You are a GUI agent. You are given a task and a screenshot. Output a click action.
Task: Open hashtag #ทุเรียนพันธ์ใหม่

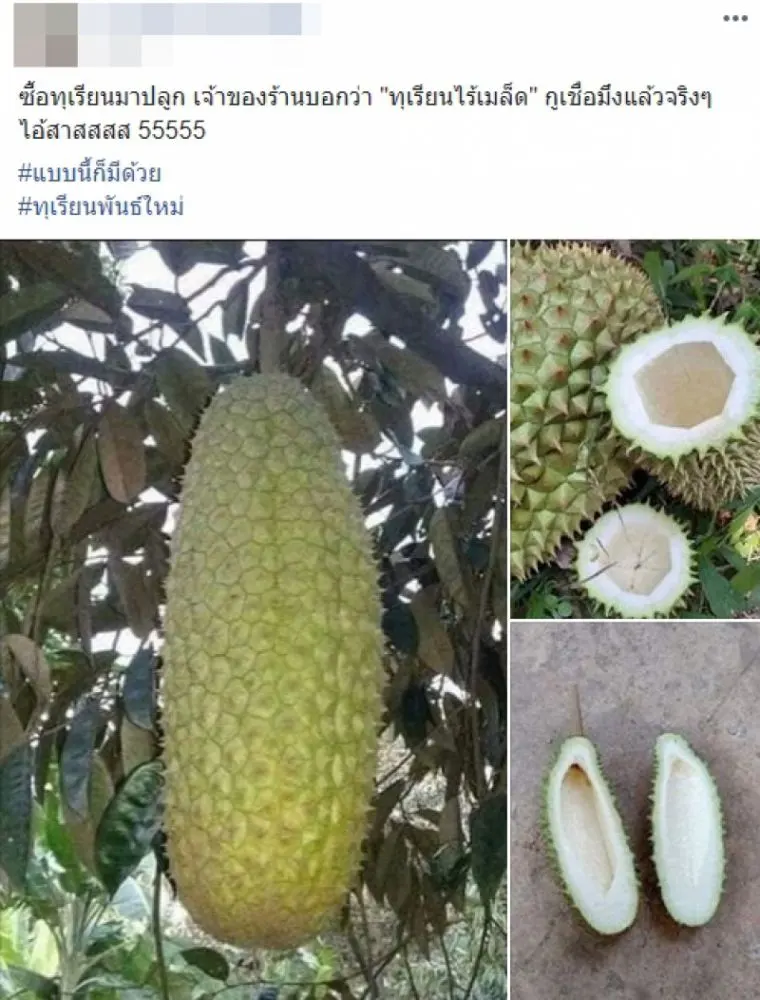101,207
